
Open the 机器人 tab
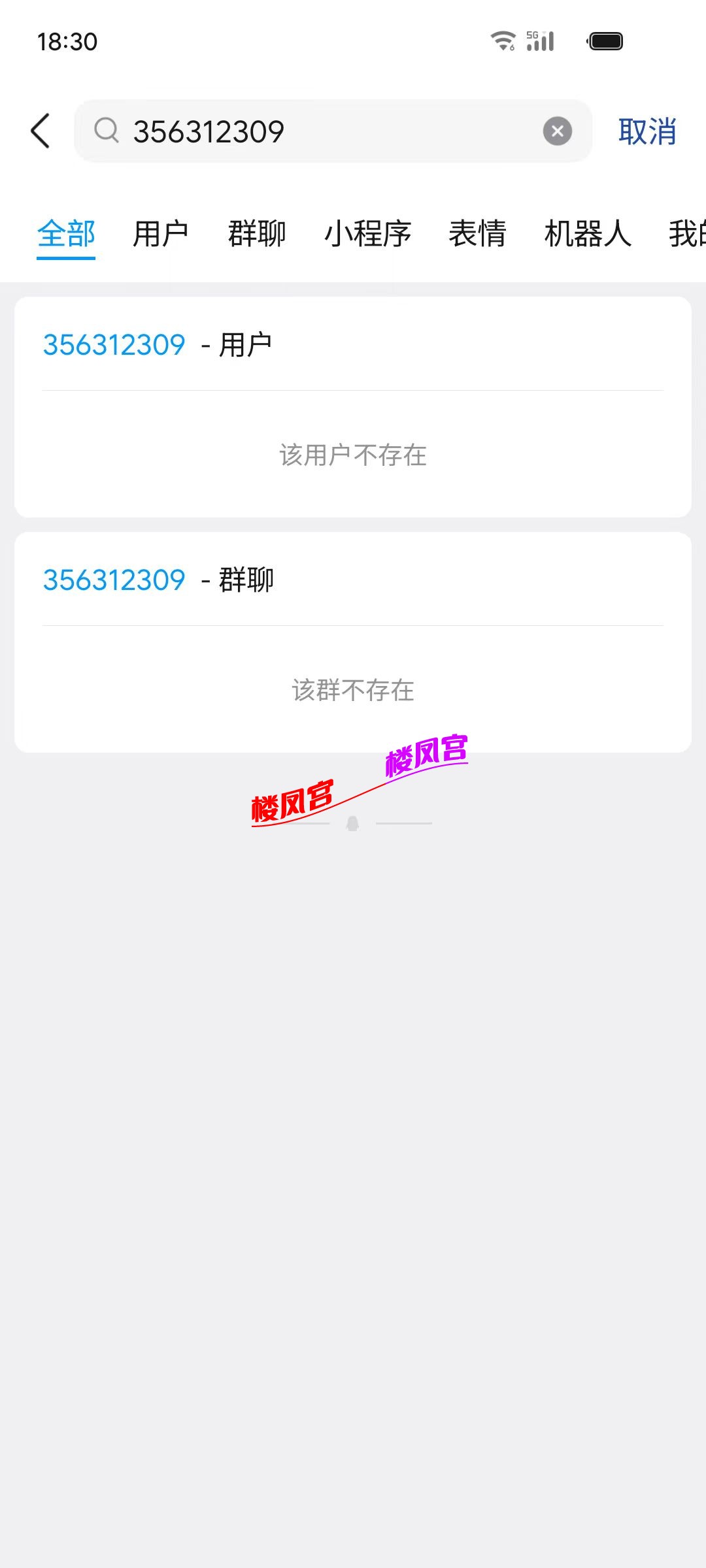point(588,234)
